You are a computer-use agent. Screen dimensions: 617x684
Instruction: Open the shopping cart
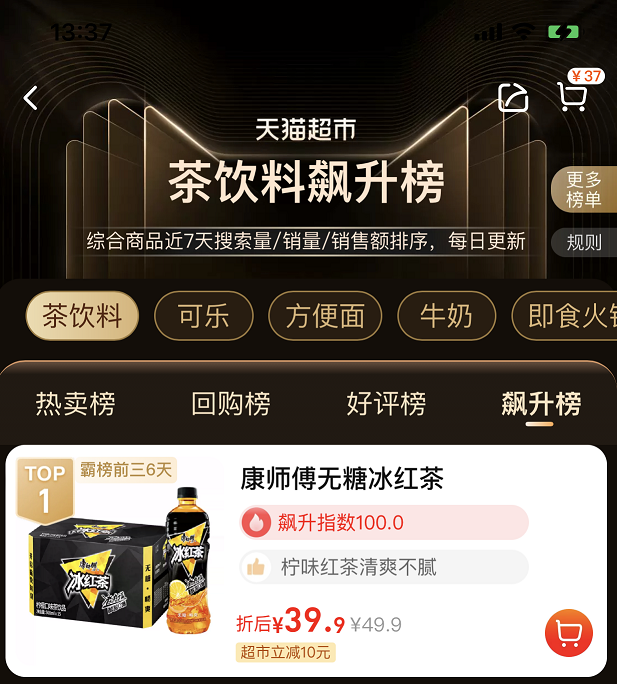572,97
